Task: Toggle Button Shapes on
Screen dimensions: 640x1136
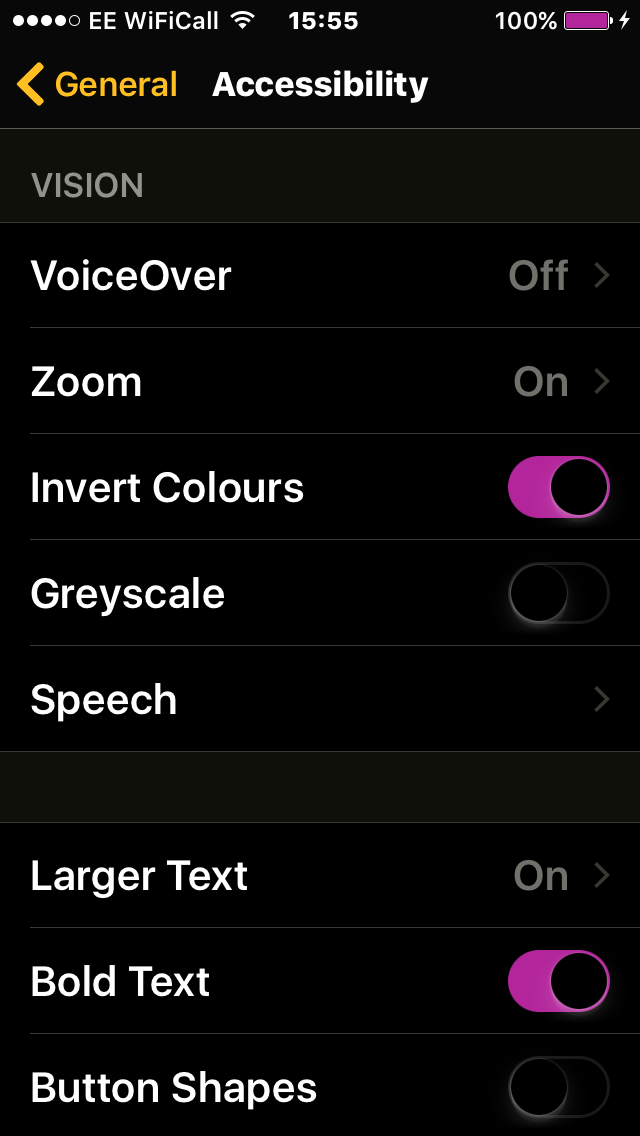Action: 558,1087
